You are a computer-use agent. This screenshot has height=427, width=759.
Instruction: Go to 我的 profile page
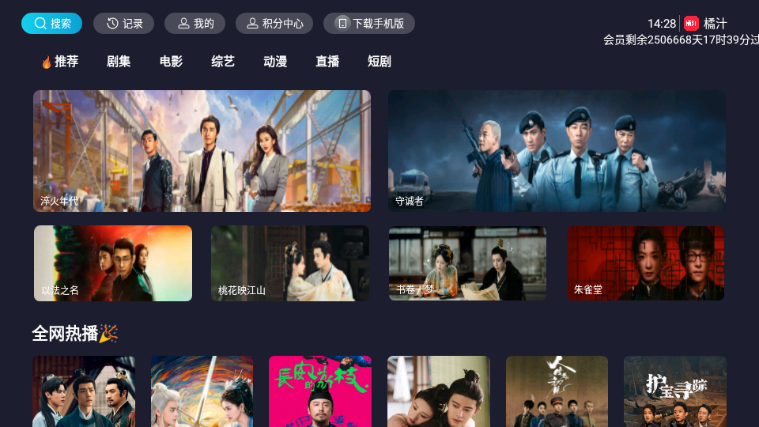click(x=195, y=23)
